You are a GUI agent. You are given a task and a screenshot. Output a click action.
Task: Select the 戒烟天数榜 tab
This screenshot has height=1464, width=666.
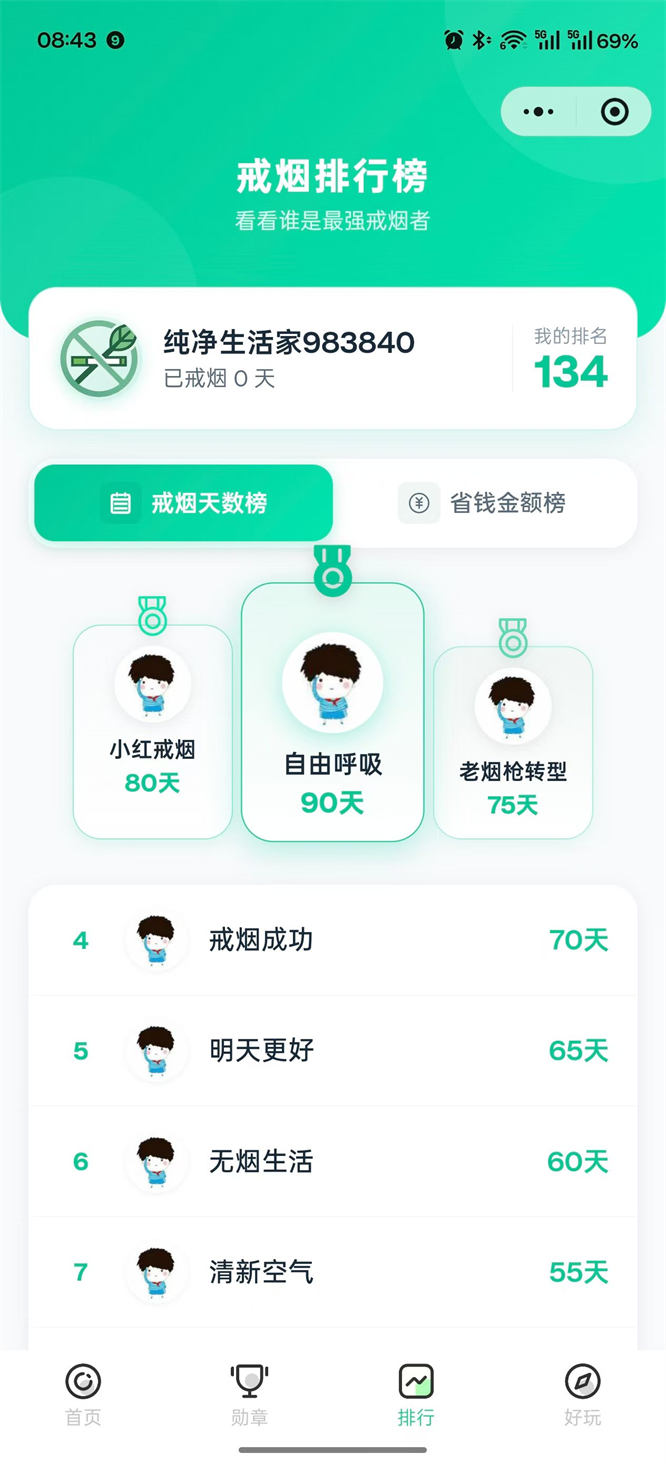184,503
